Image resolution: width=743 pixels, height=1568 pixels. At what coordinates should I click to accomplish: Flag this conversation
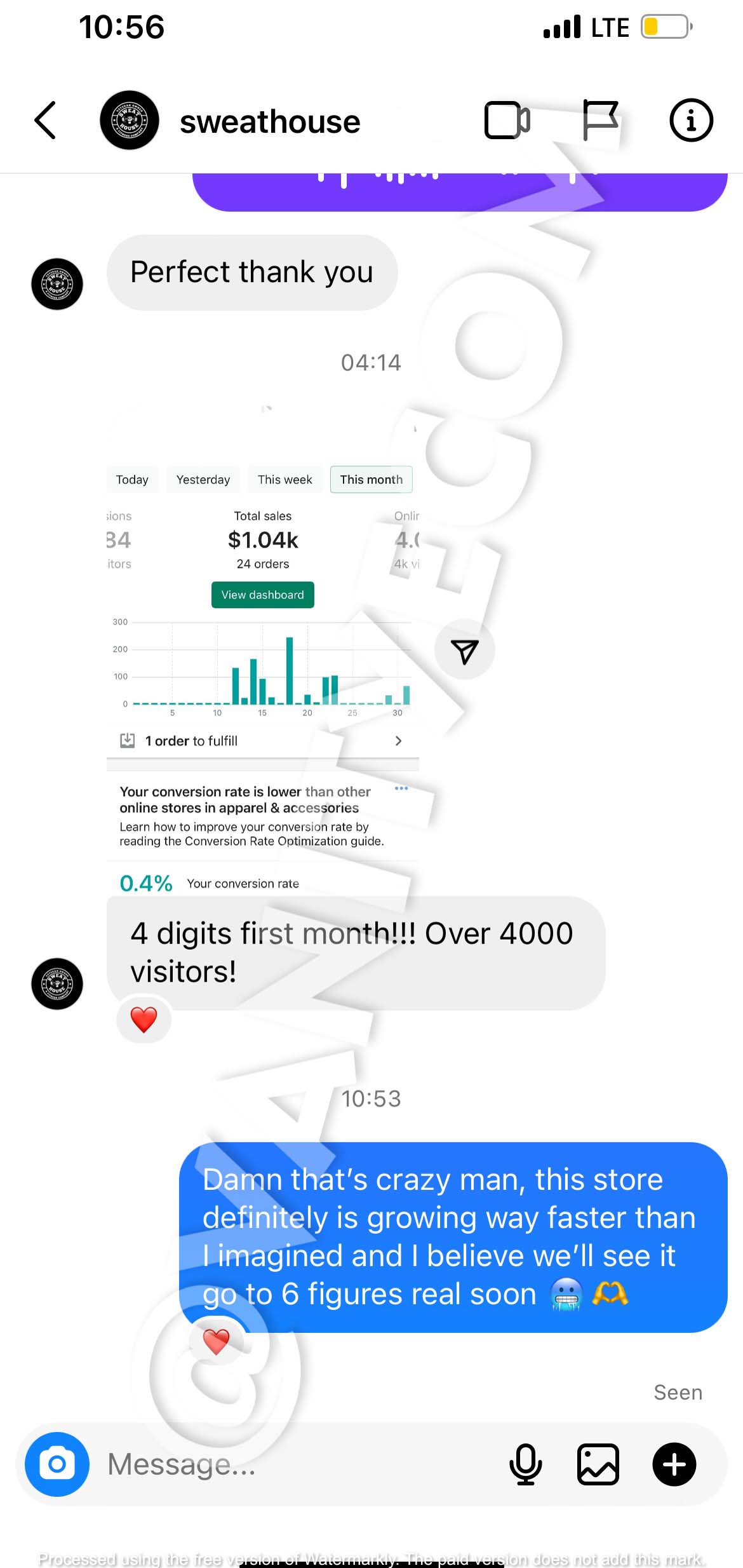[x=599, y=120]
